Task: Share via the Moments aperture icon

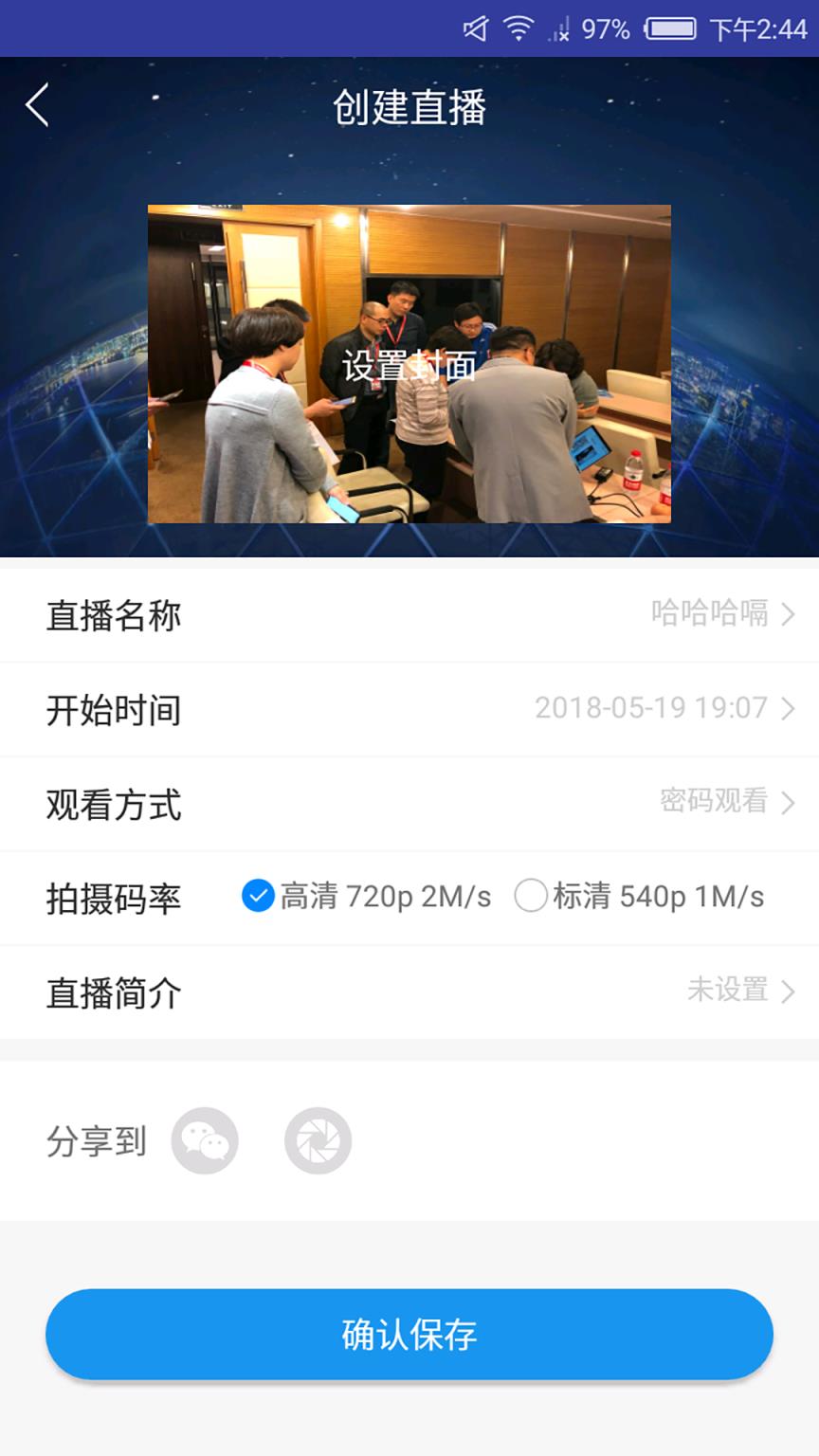Action: [x=319, y=1141]
